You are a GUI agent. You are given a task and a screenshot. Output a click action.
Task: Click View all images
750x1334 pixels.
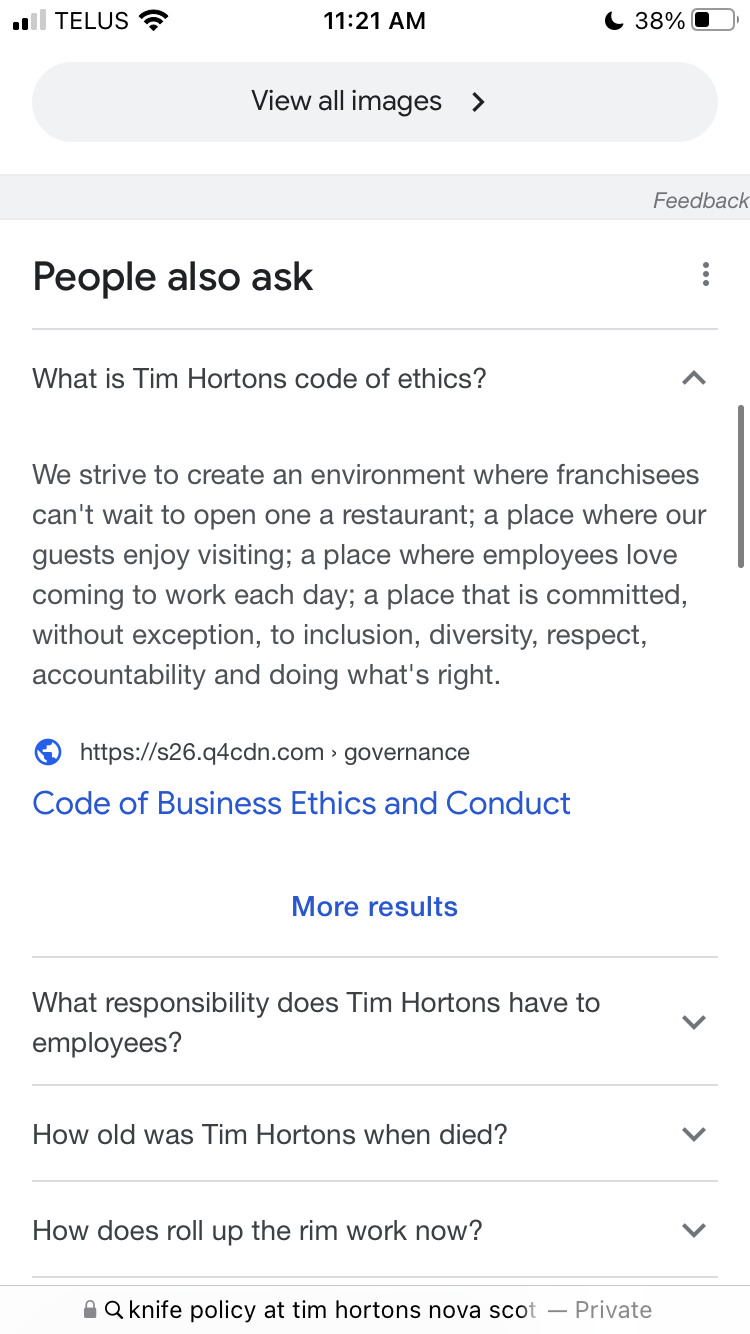pyautogui.click(x=345, y=101)
